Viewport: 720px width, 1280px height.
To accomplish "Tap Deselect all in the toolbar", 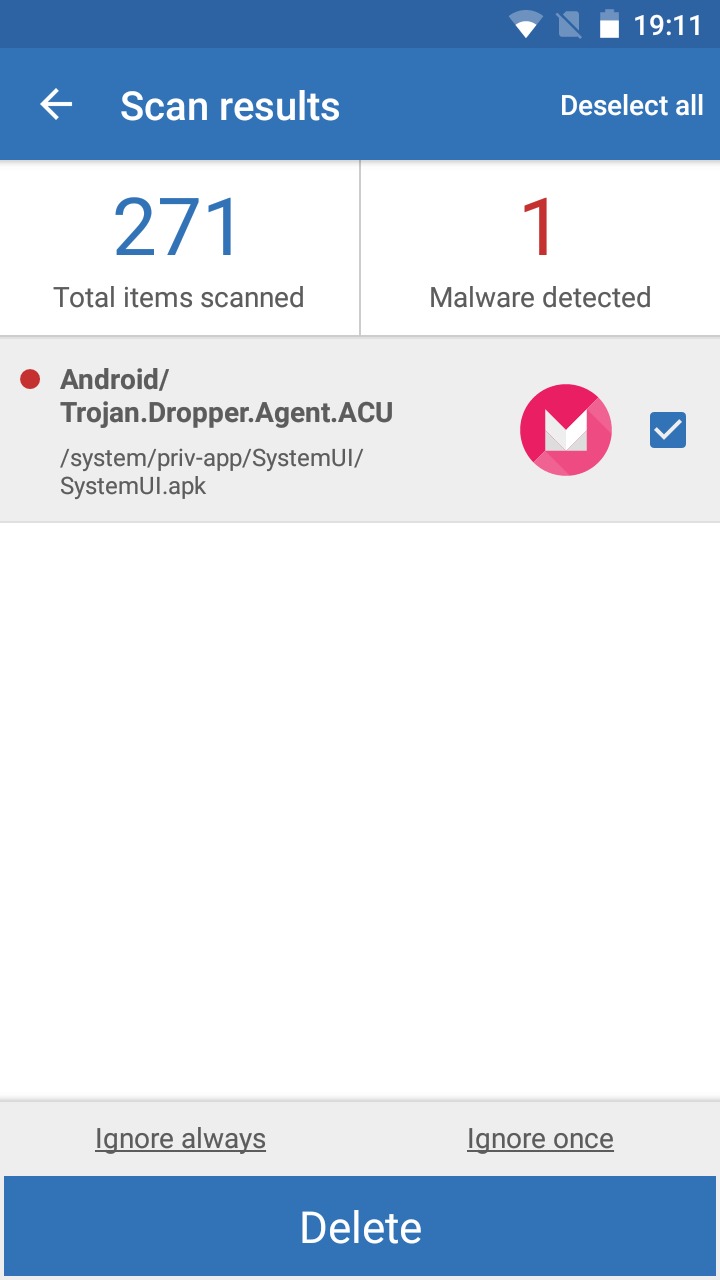I will 631,106.
